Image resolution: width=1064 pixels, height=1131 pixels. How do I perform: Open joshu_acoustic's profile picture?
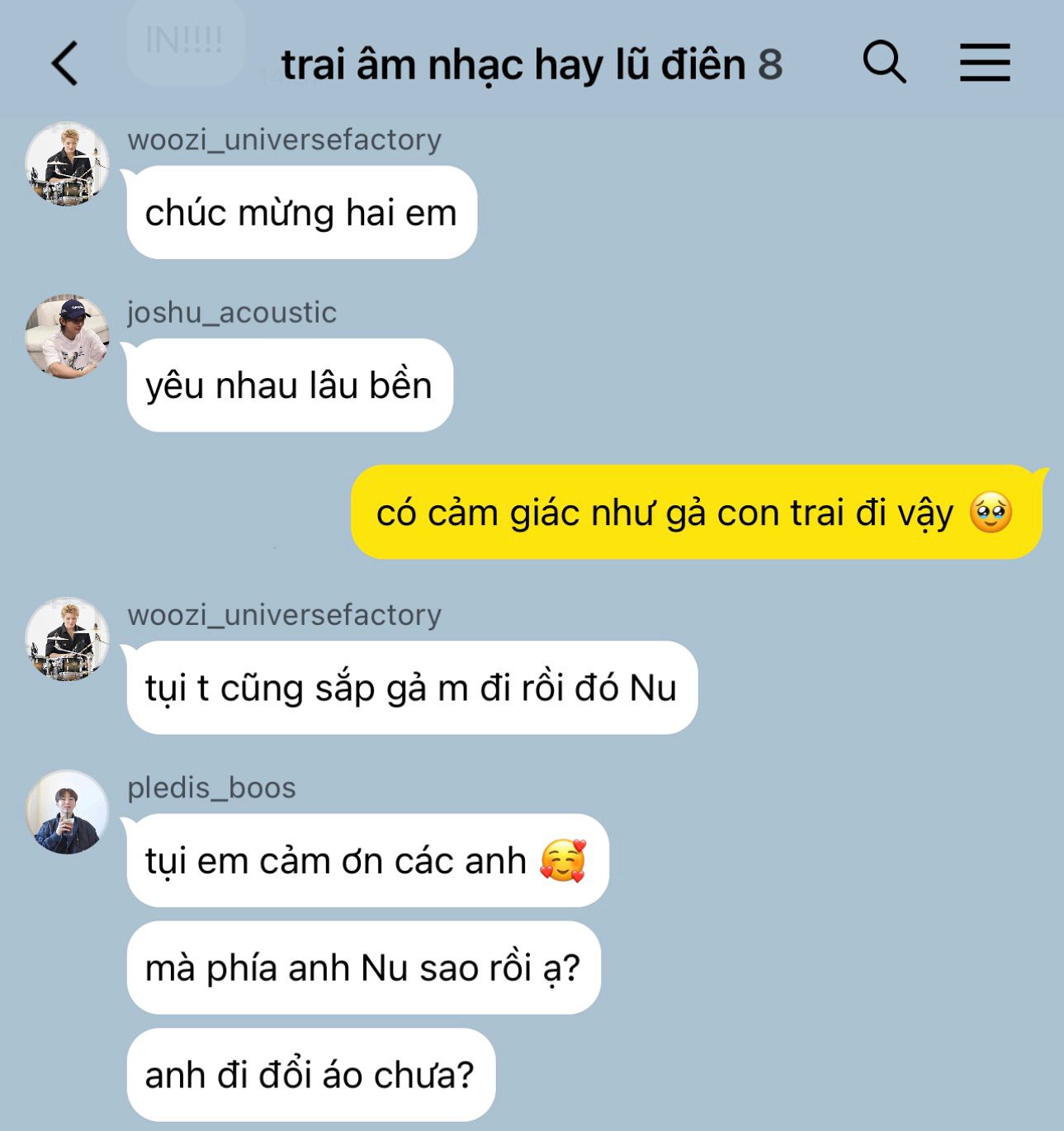point(67,337)
